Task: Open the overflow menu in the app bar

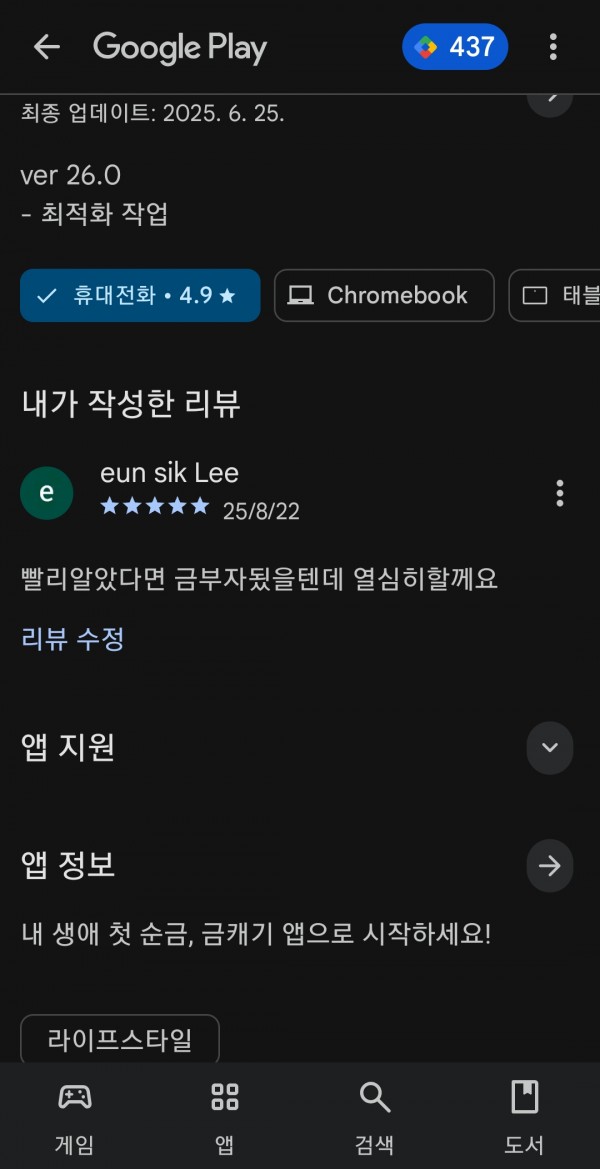Action: 552,47
